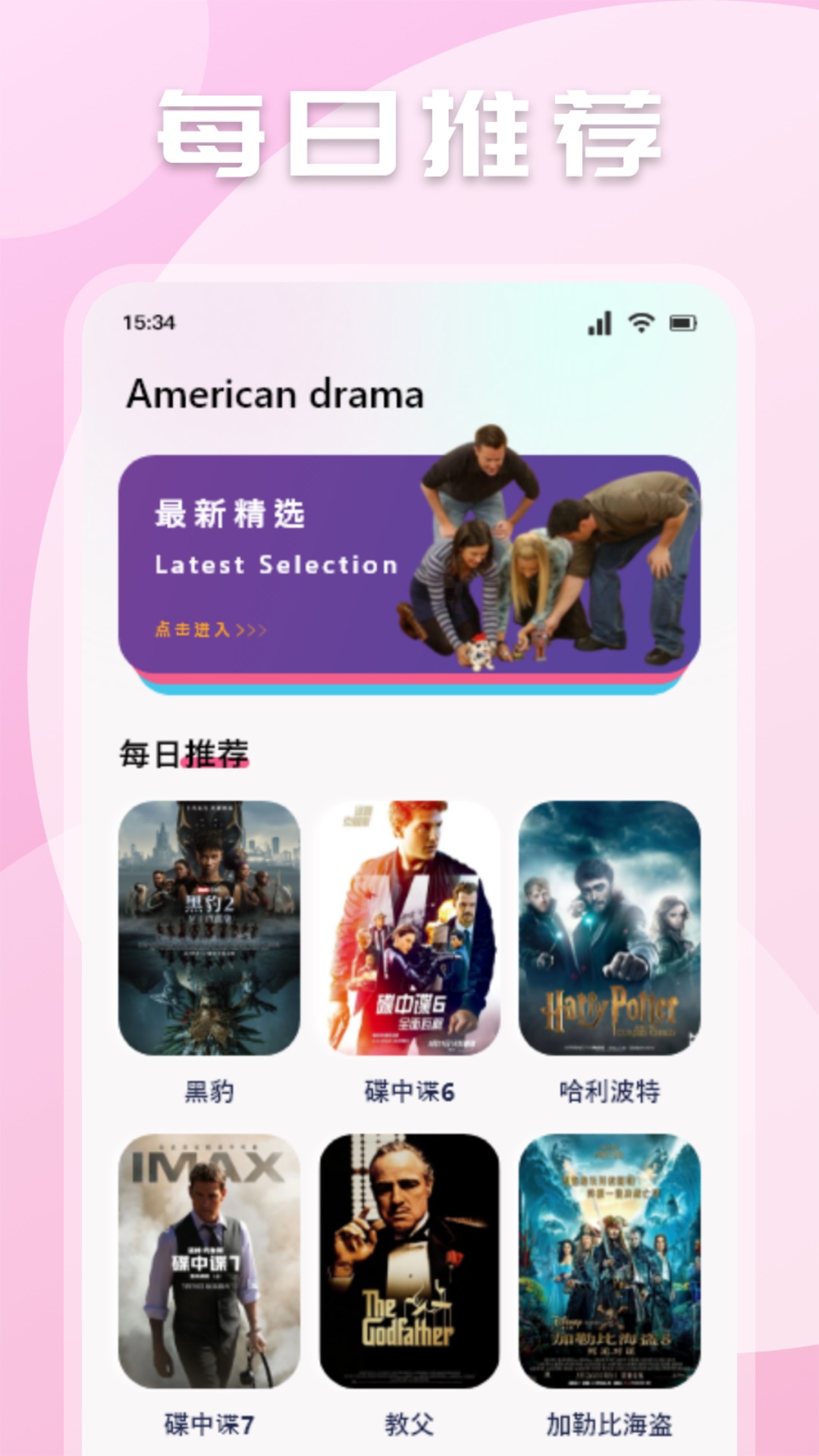Expand the 点击进入 chevron arrows
This screenshot has width=819, height=1456.
click(252, 628)
